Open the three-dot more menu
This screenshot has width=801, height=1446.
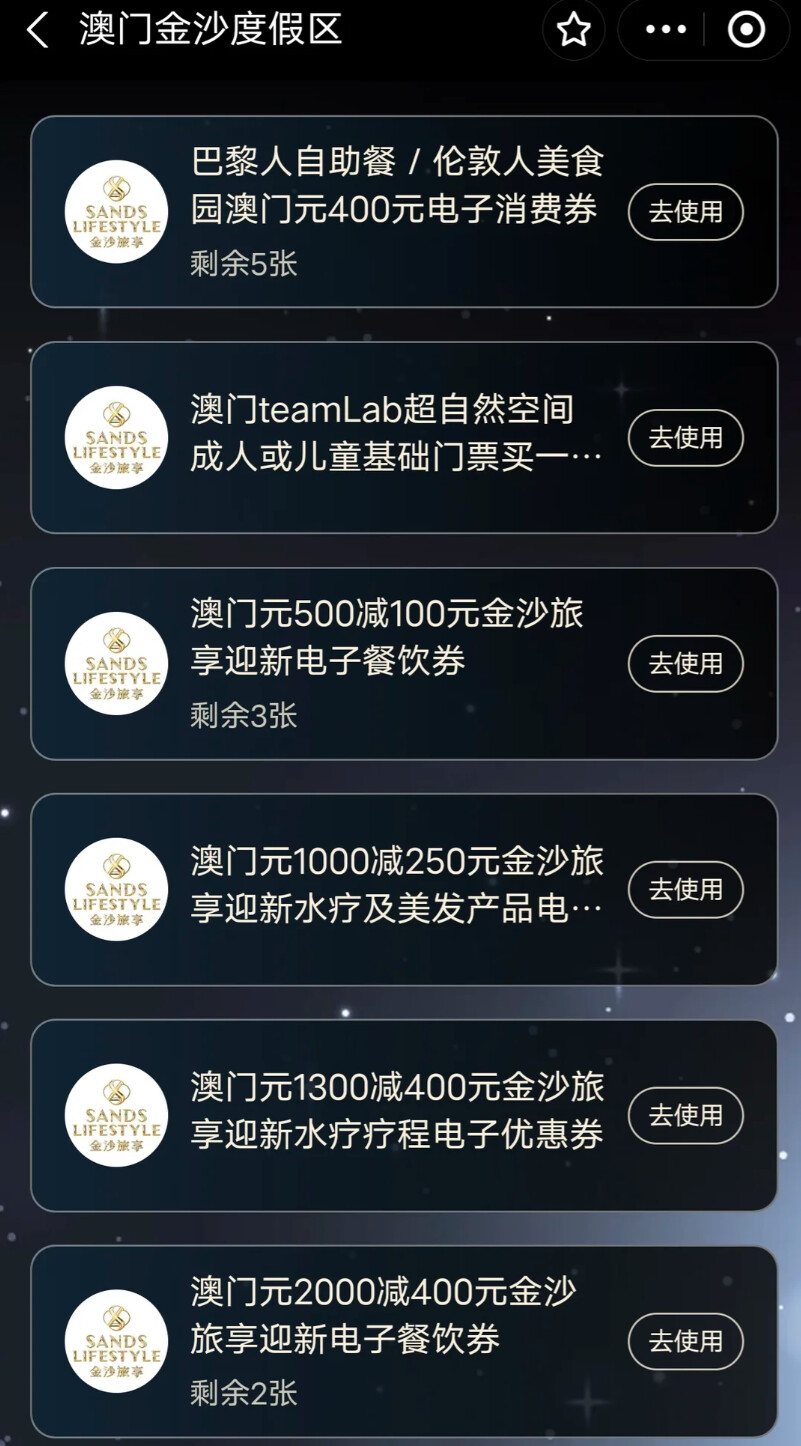pos(666,31)
